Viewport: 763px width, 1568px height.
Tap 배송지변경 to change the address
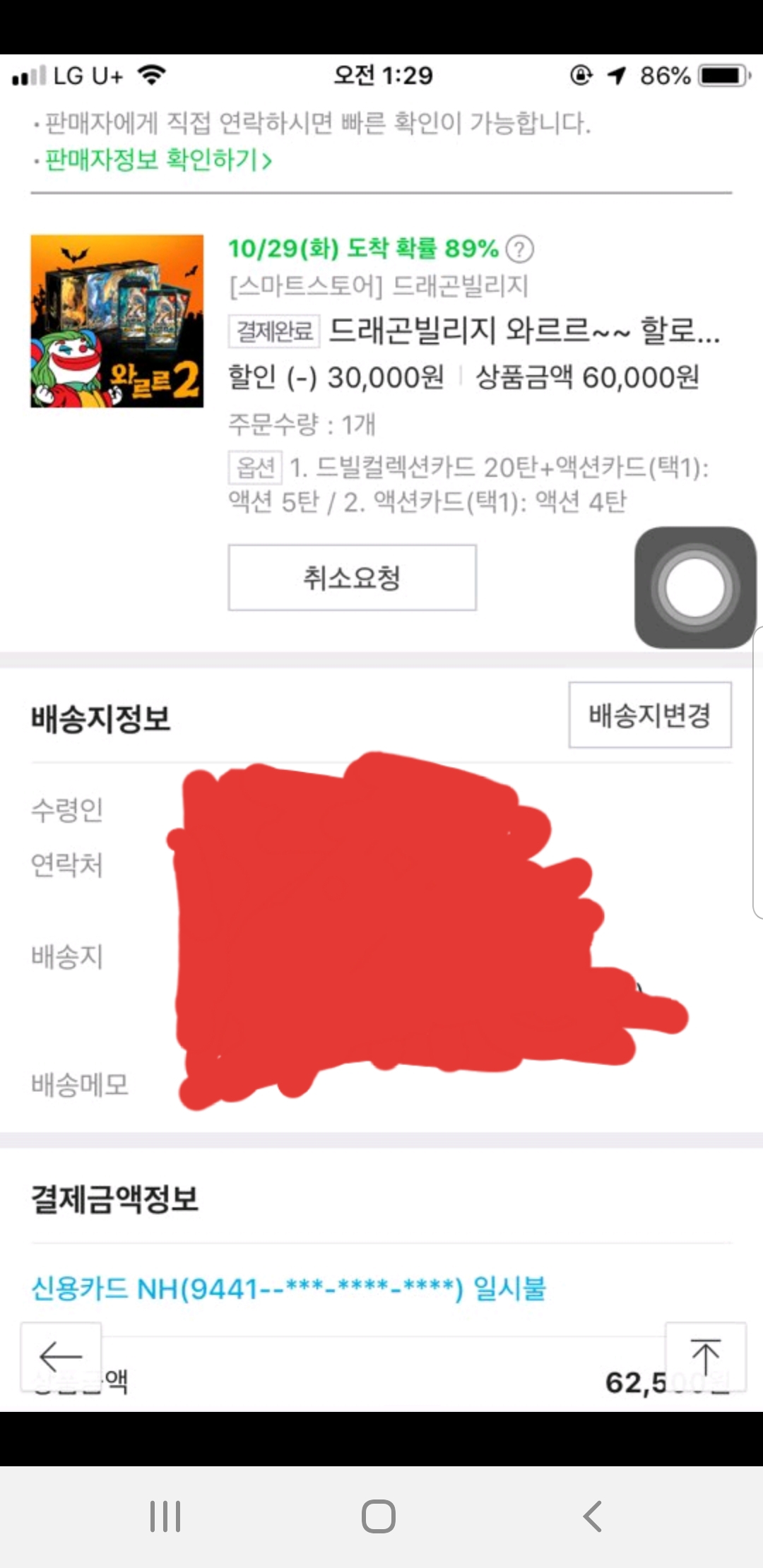pos(649,715)
